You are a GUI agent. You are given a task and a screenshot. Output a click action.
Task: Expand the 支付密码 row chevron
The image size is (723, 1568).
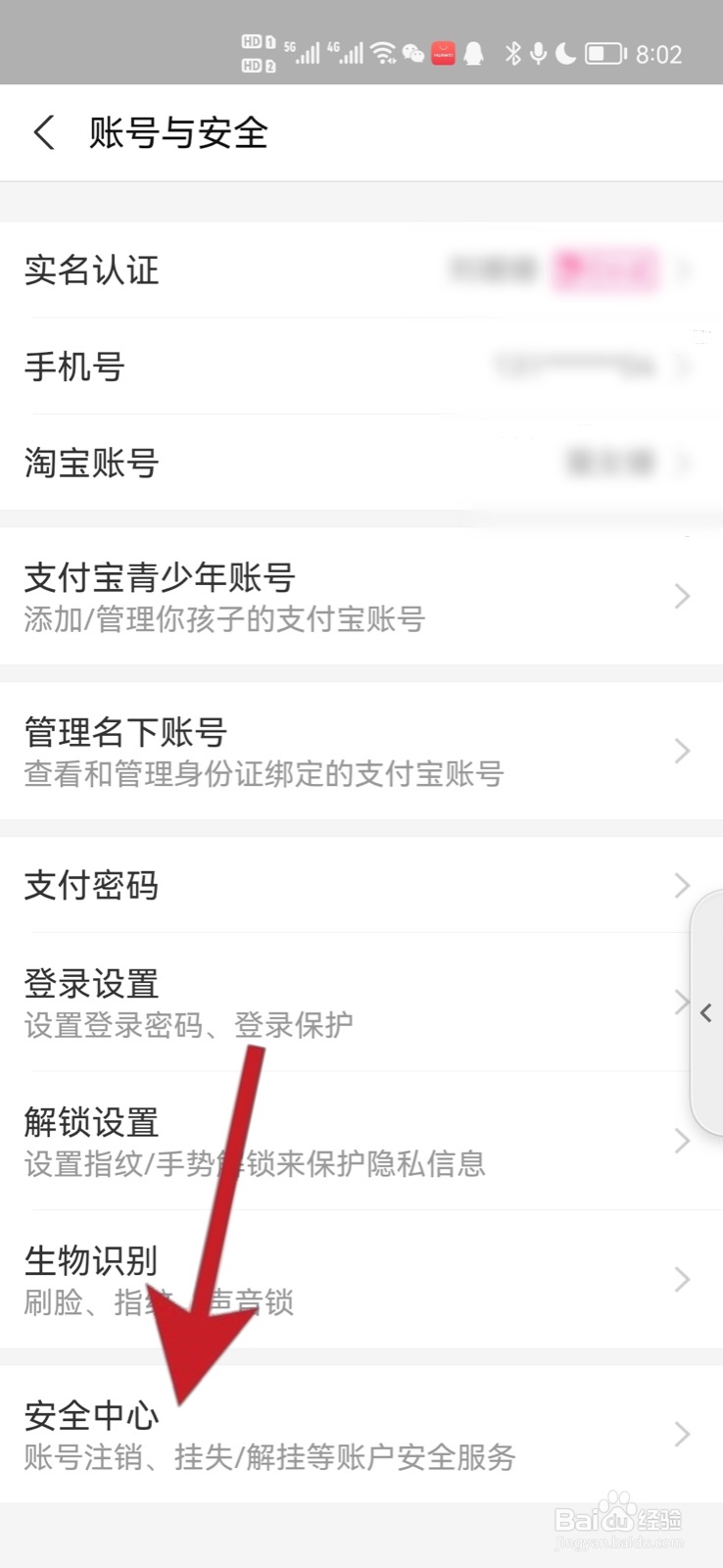(x=683, y=885)
